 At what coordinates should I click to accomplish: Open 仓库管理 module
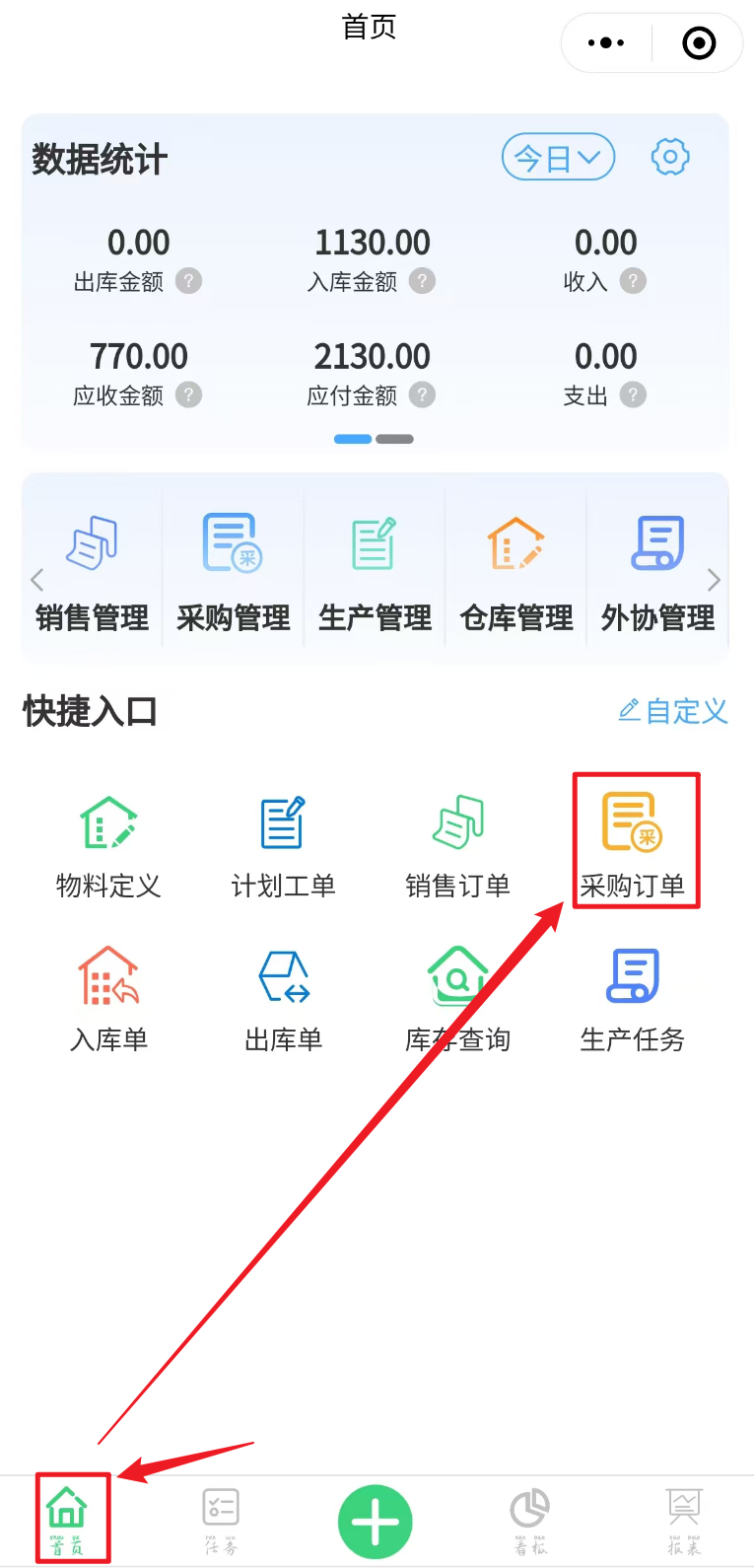tap(516, 572)
